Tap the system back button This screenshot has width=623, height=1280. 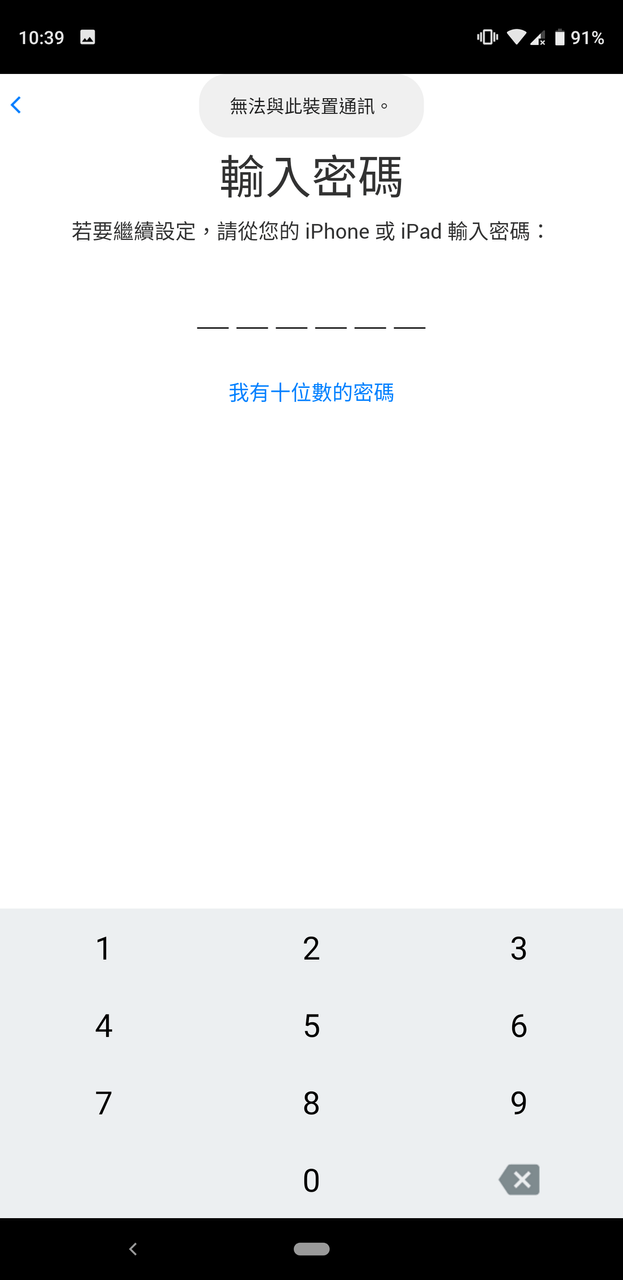coord(133,1249)
